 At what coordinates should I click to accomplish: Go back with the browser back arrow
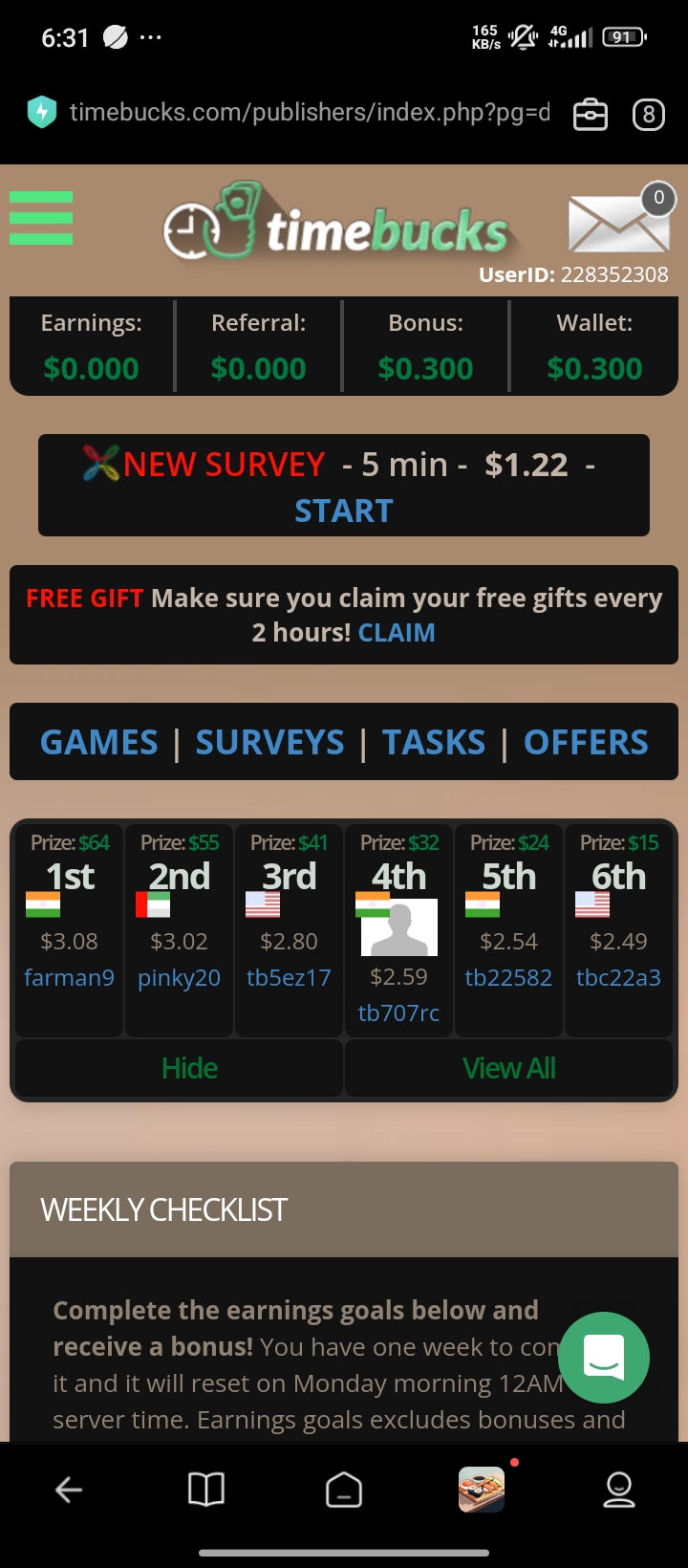(x=69, y=1490)
